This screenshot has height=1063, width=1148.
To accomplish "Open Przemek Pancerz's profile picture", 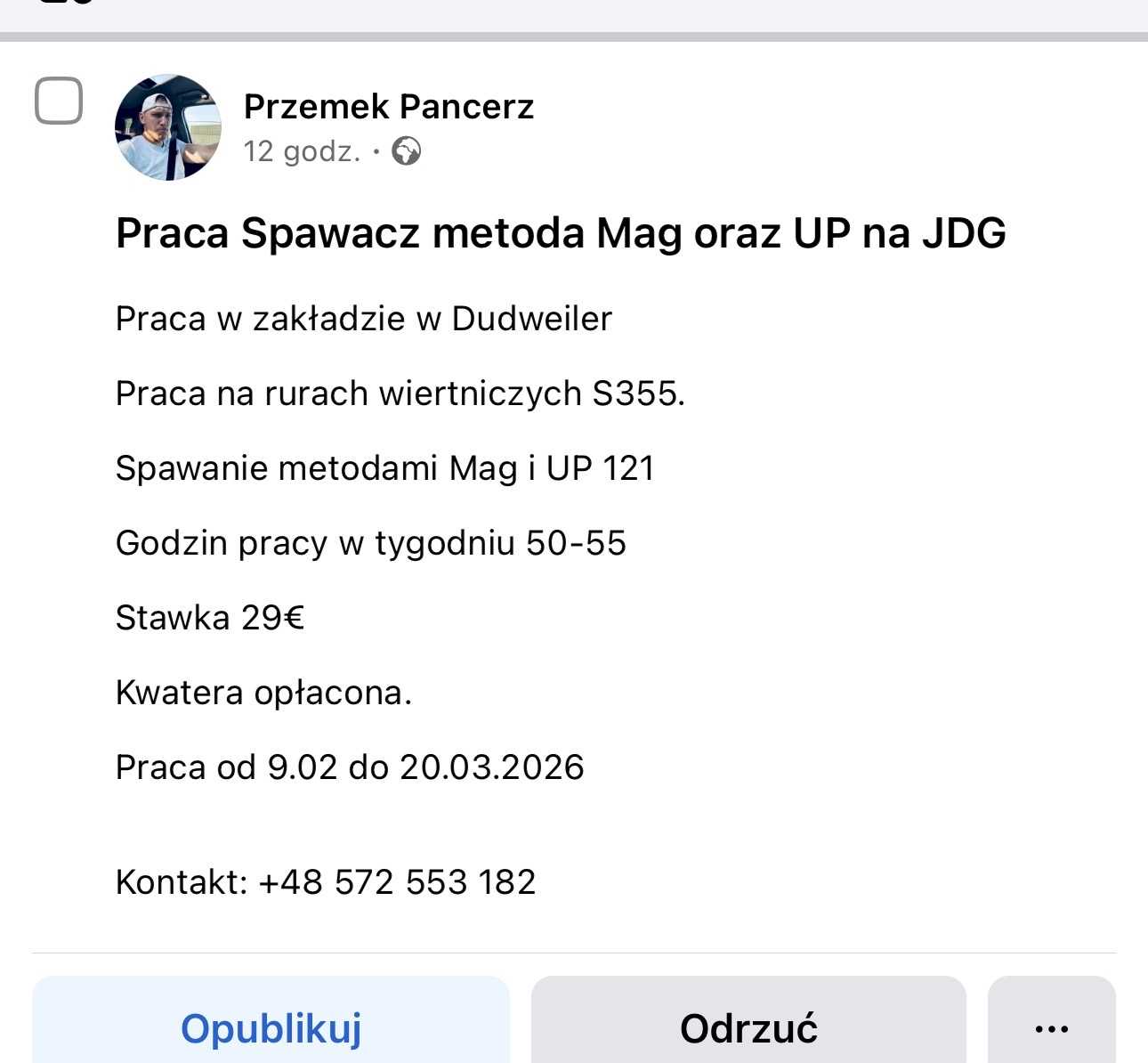I will pos(168,127).
